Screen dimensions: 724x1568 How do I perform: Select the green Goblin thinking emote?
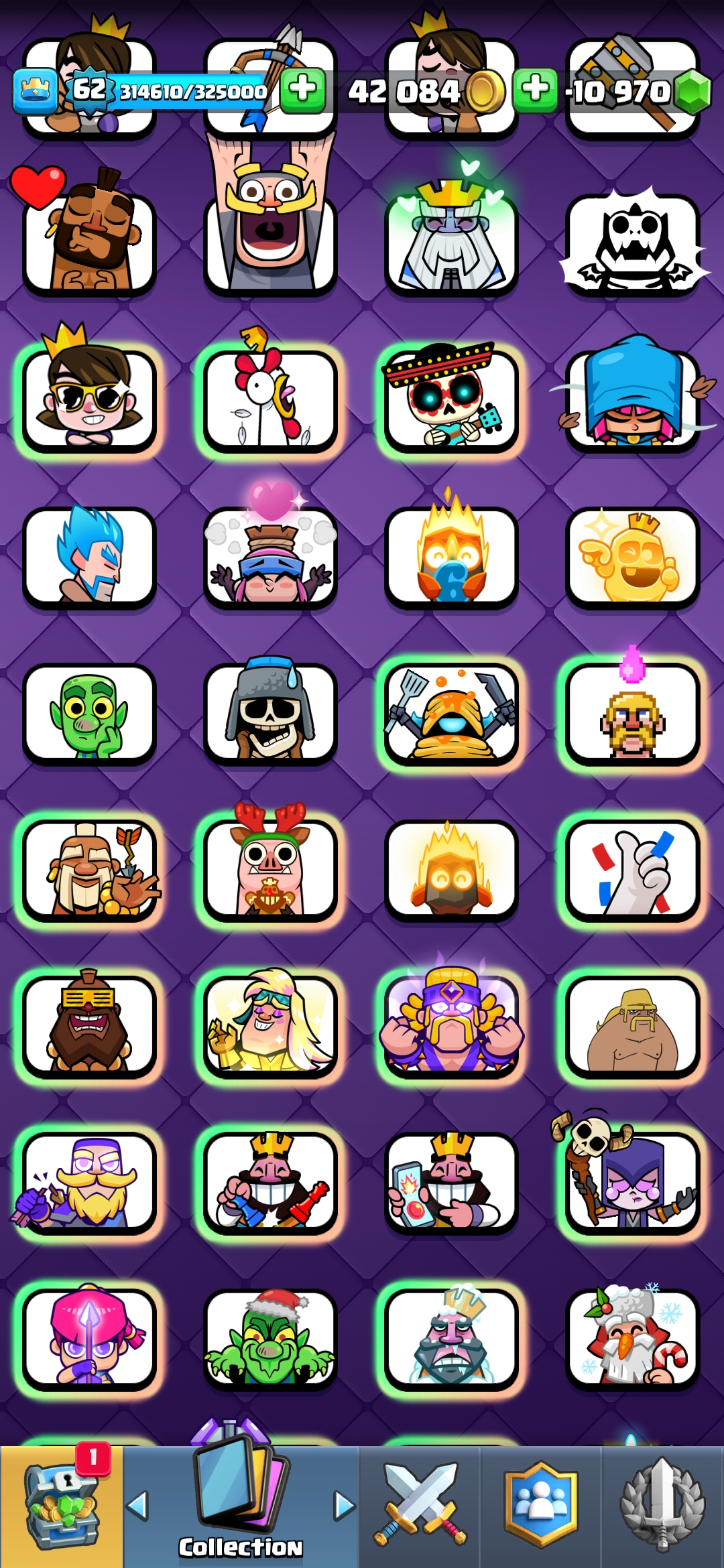coord(90,714)
